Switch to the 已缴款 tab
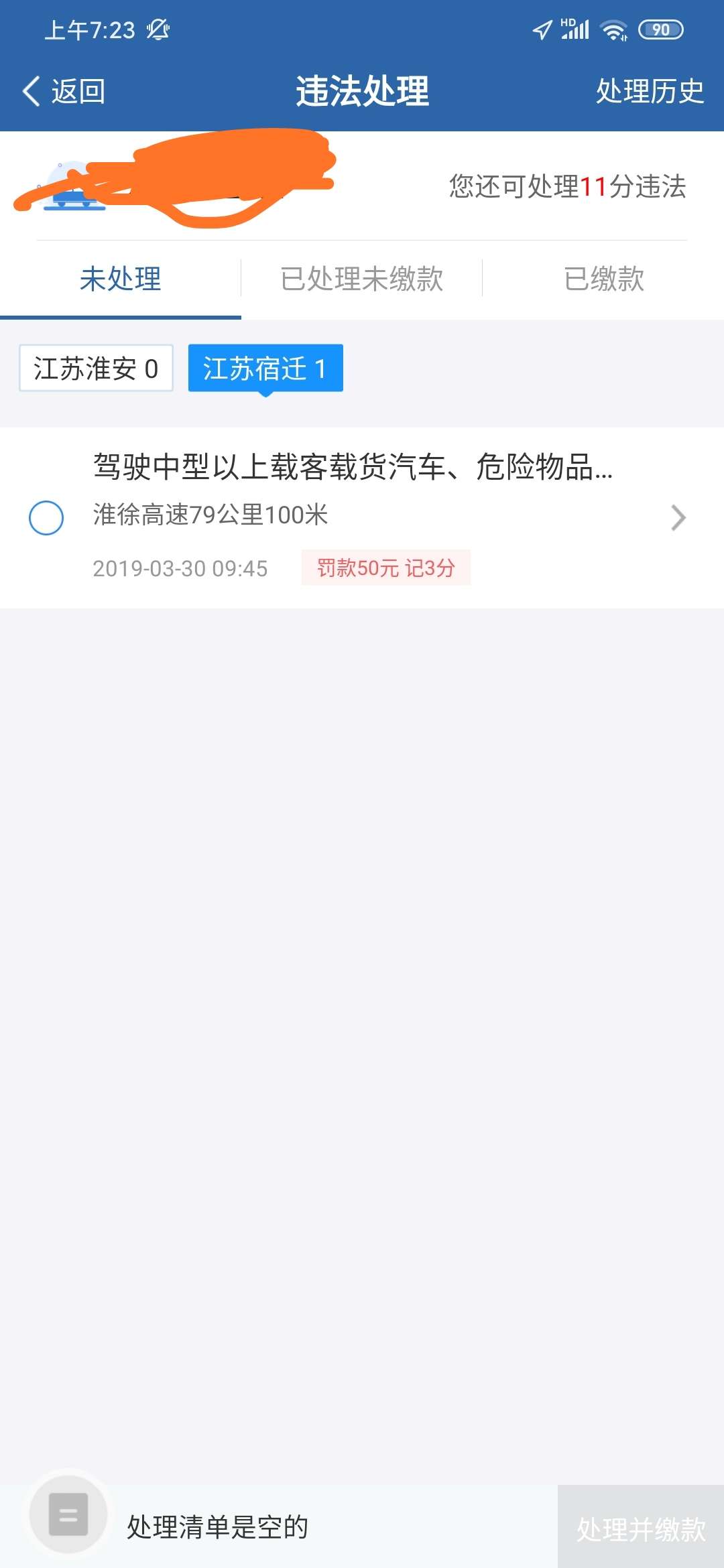Viewport: 724px width, 1568px height. pos(603,279)
